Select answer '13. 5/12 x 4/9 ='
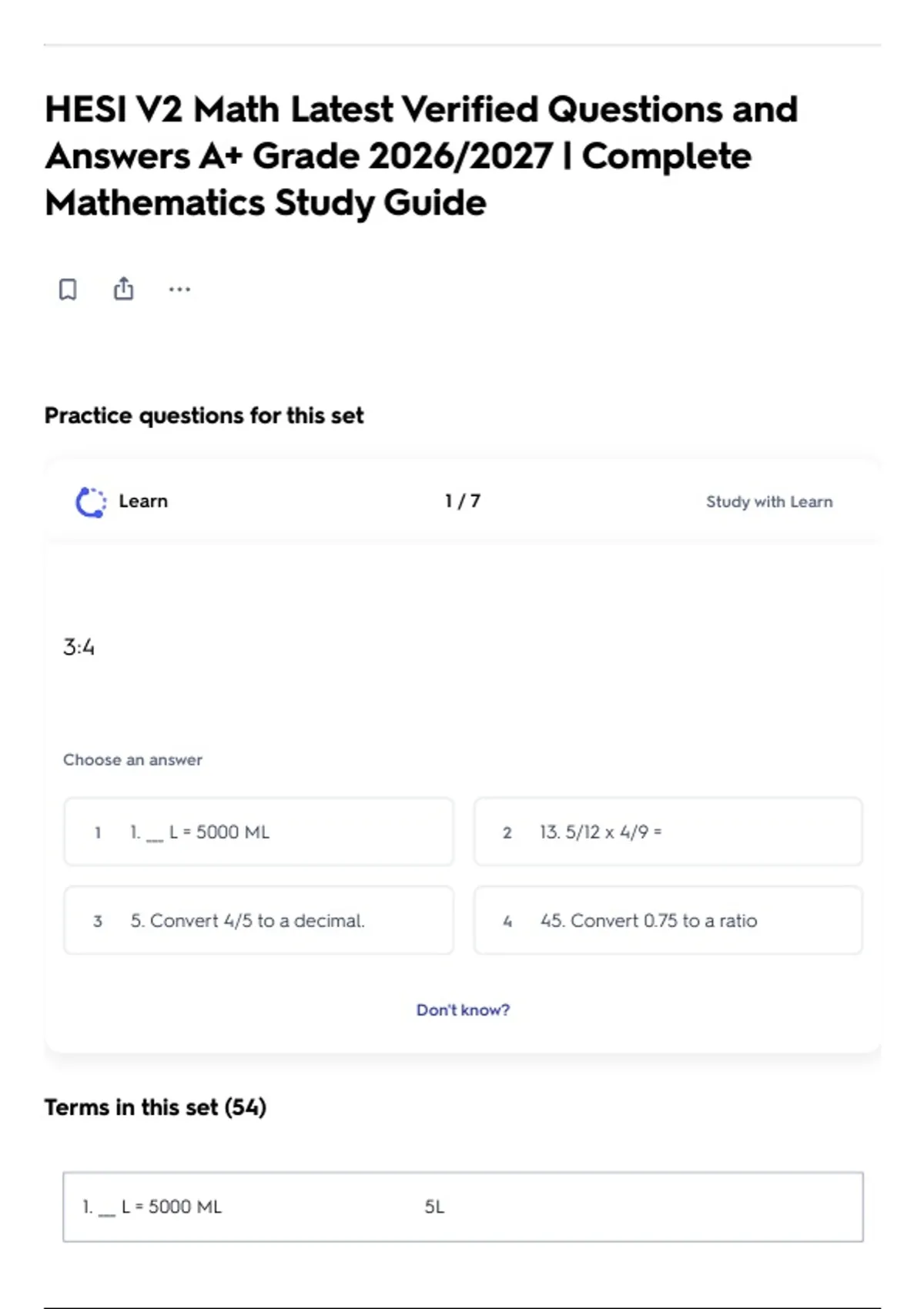Screen dimensions: 924x1309 (x=668, y=832)
